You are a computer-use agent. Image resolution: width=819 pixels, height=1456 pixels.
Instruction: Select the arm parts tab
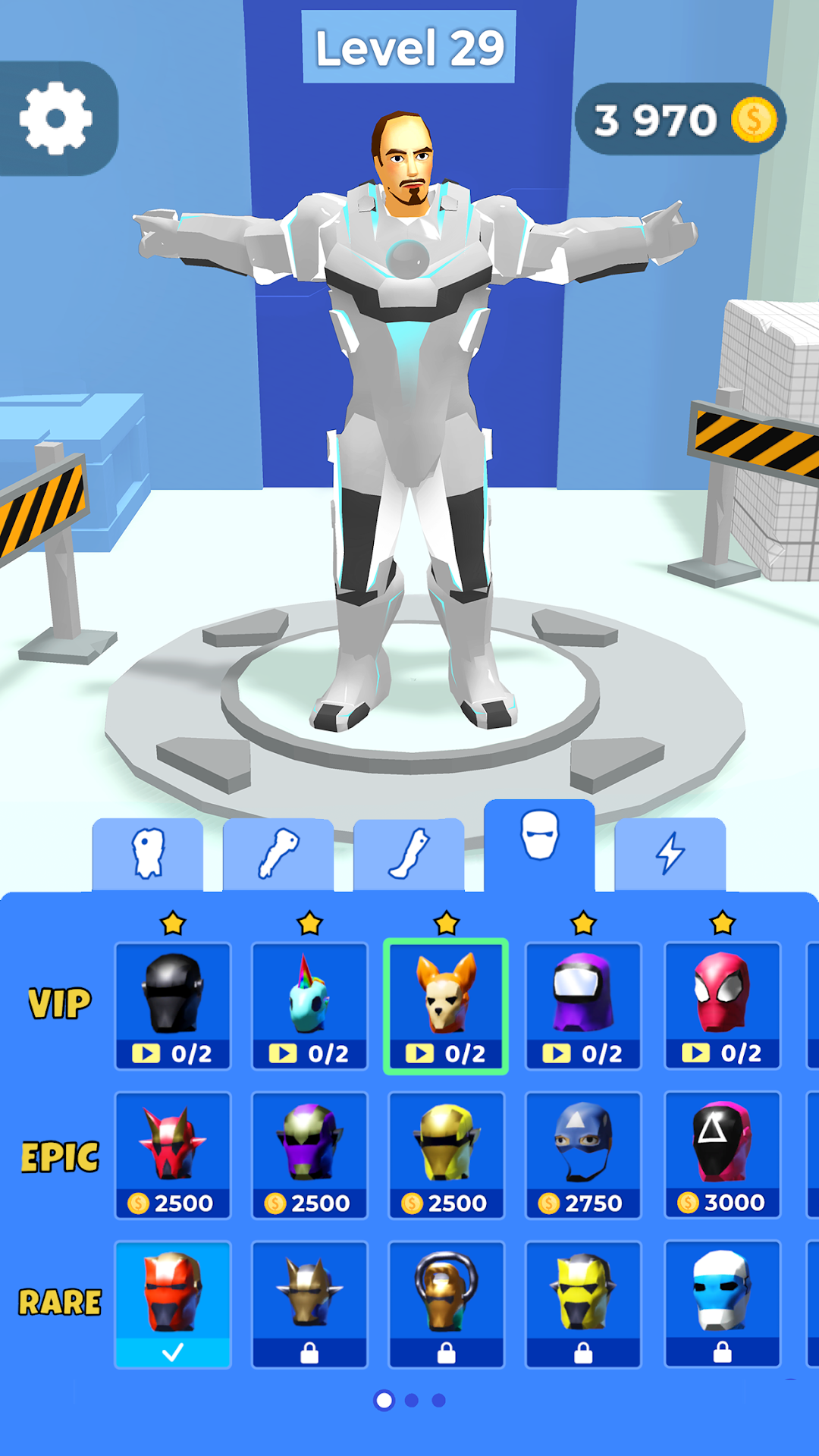[x=278, y=848]
